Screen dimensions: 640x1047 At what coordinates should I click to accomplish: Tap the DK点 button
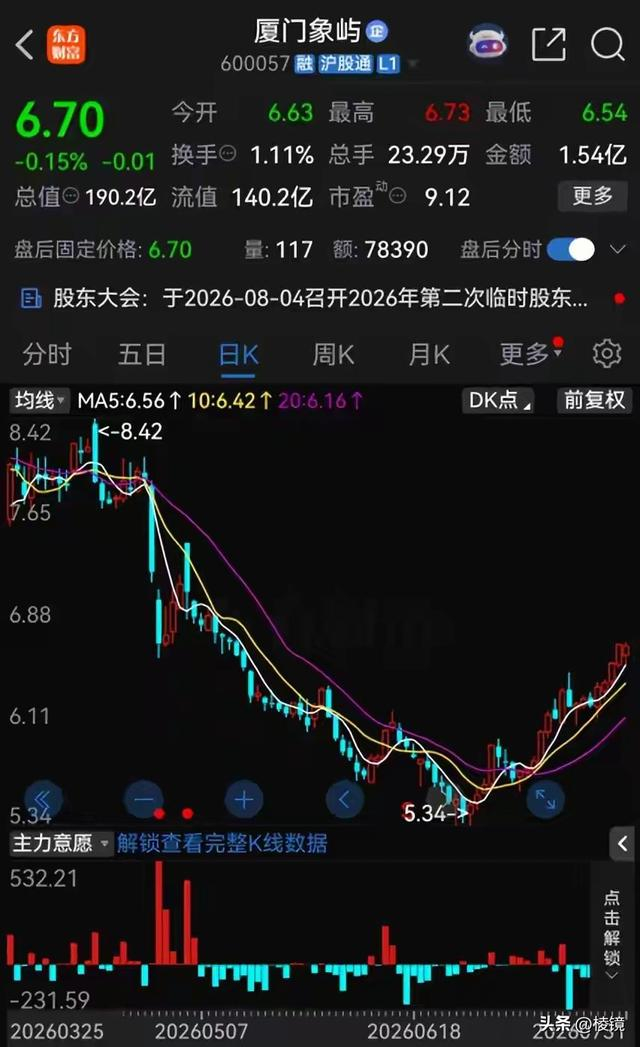[x=498, y=400]
